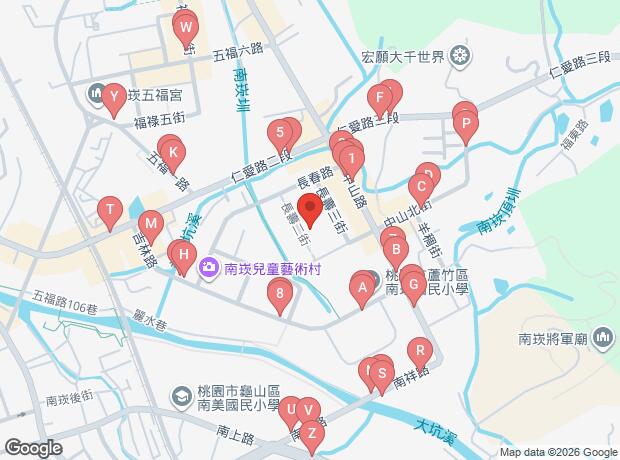620x460 pixels.
Task: Tap the marker labeled T
Action: (110, 214)
